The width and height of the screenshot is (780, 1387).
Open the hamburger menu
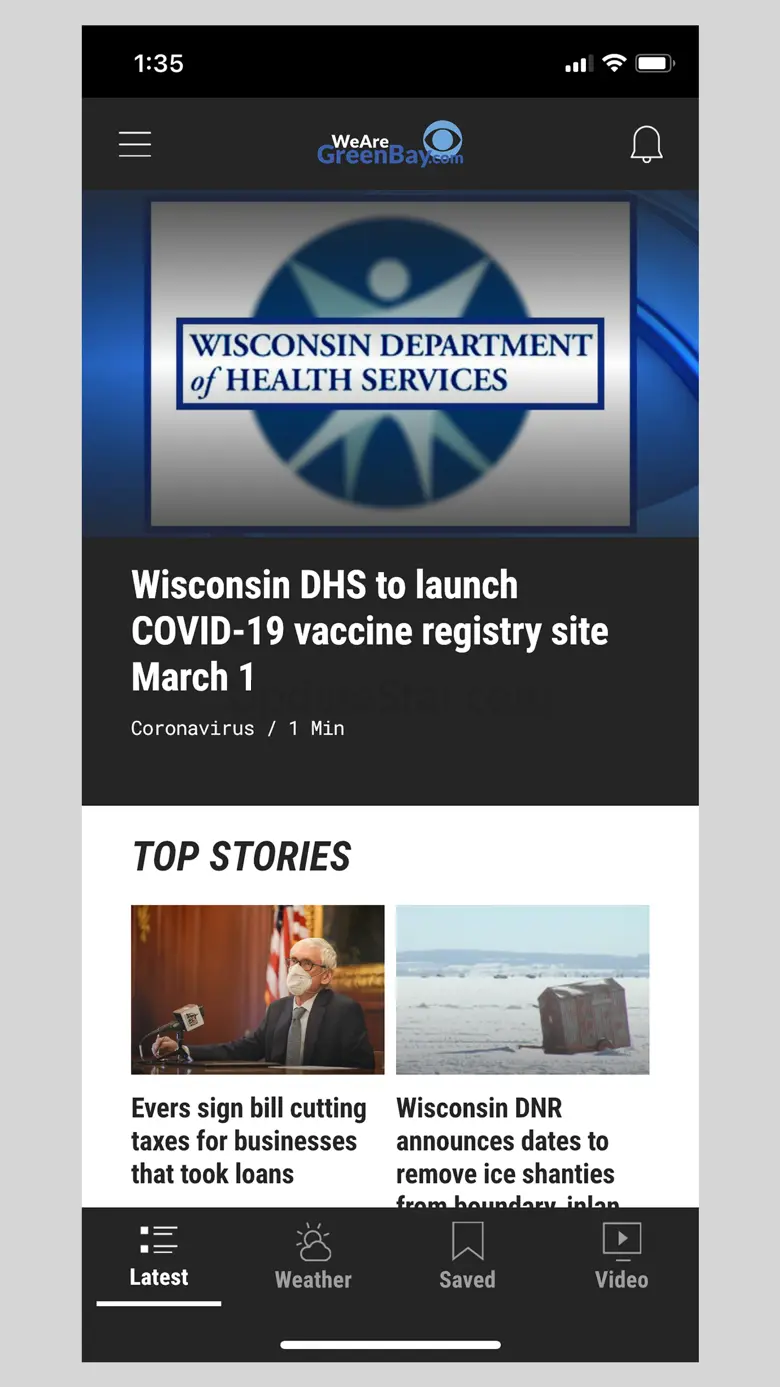click(x=135, y=144)
